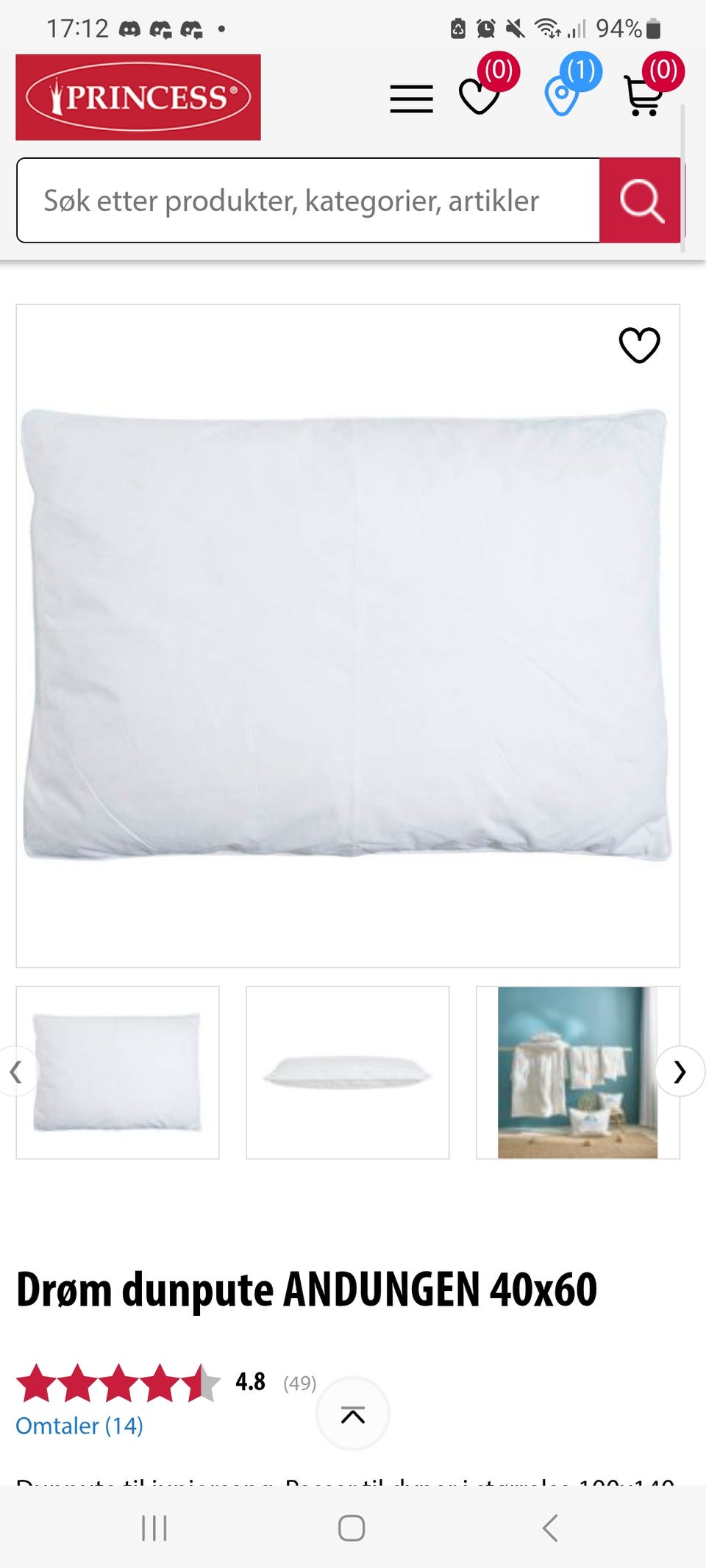Submit search with the red magnifier button
This screenshot has height=1568, width=706.
point(641,200)
